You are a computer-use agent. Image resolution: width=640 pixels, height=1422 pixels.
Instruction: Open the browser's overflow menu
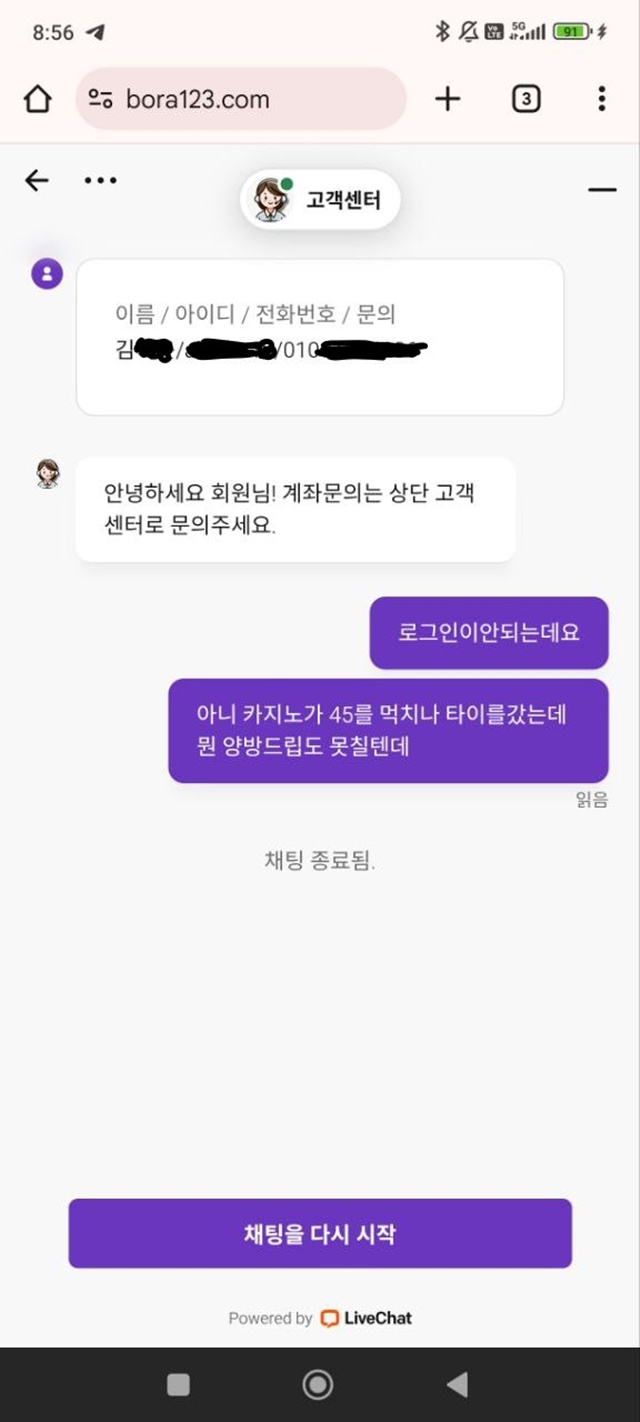click(601, 99)
